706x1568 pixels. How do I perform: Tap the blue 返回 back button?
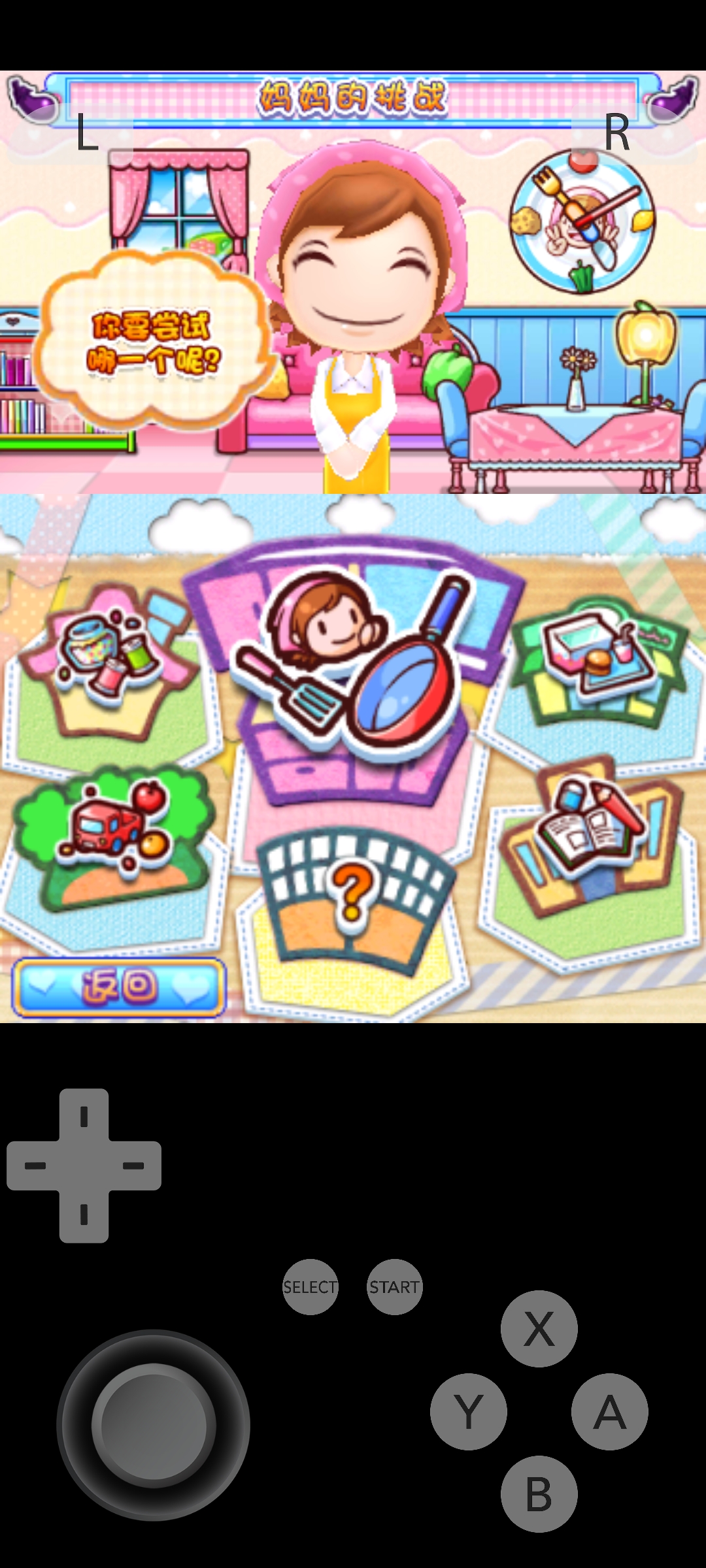click(x=119, y=987)
